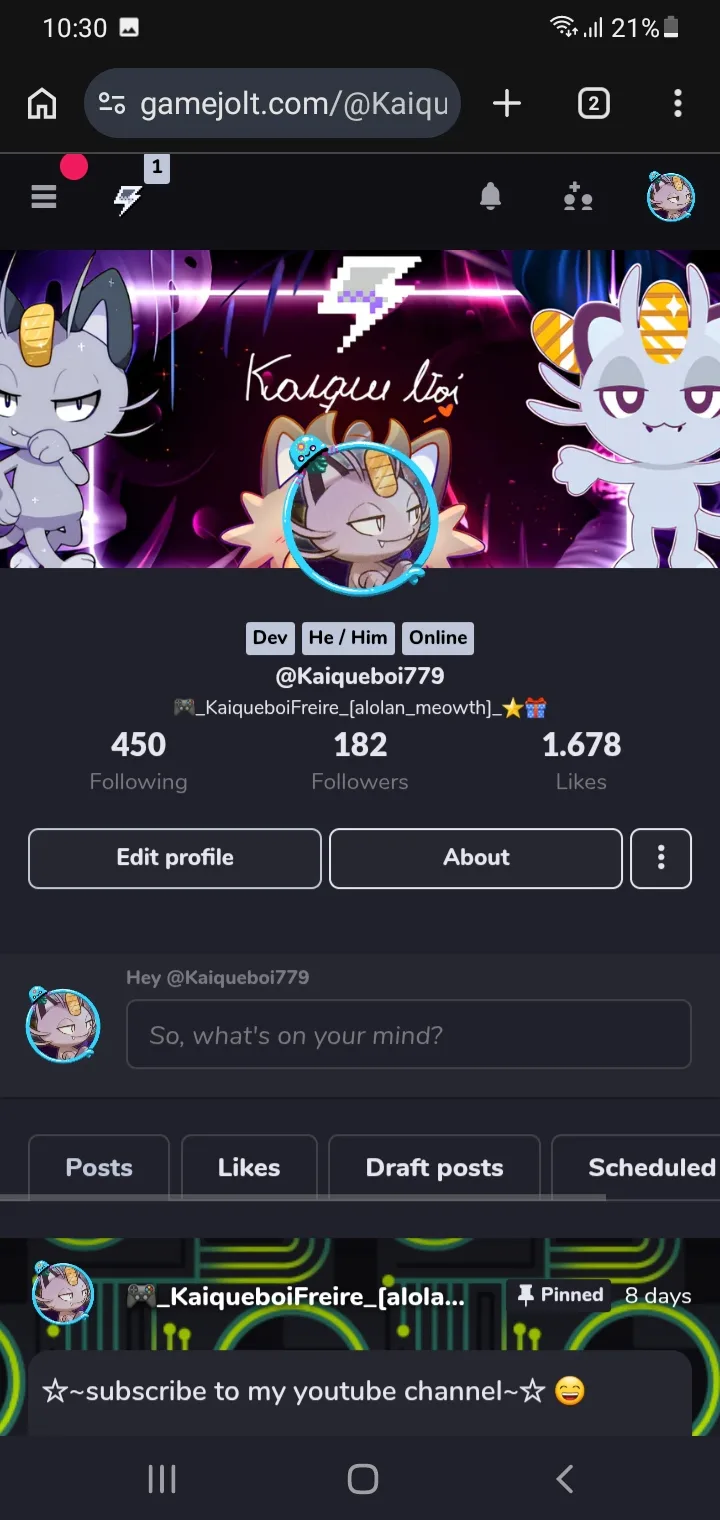Open the hamburger menu
The height and width of the screenshot is (1520, 720).
(x=44, y=197)
